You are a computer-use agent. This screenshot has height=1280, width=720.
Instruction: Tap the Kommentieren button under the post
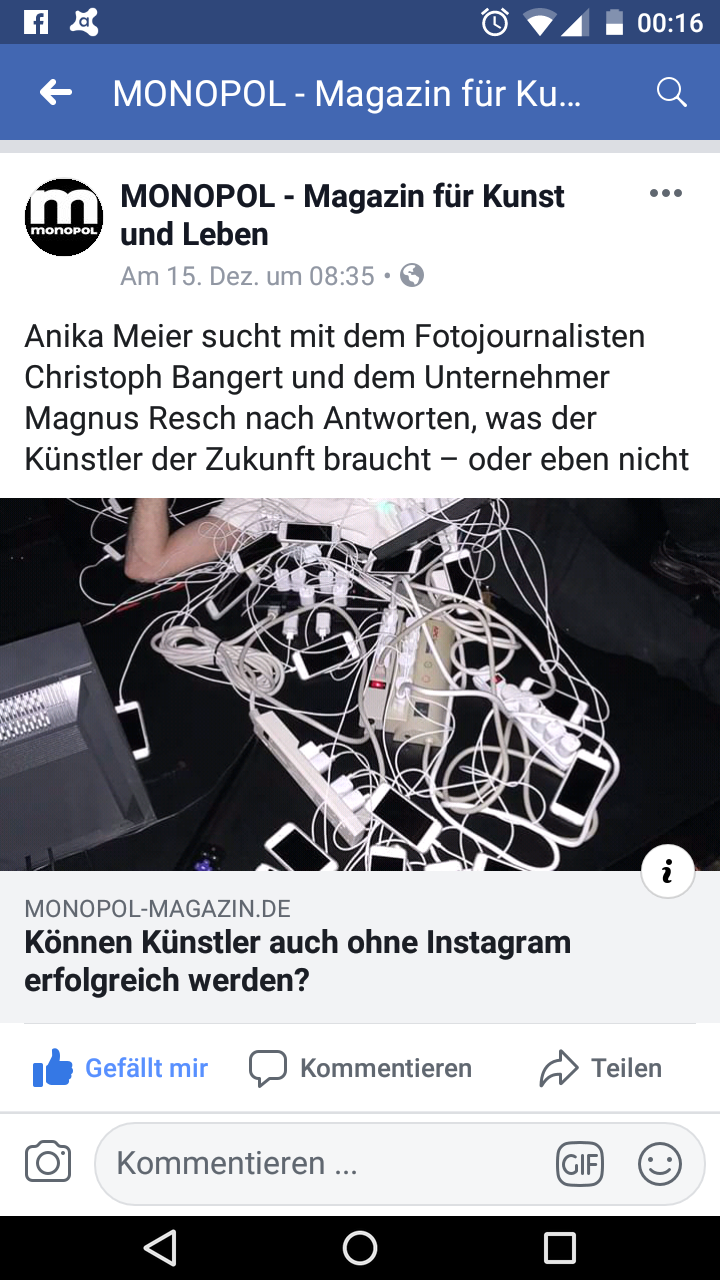pos(361,1068)
